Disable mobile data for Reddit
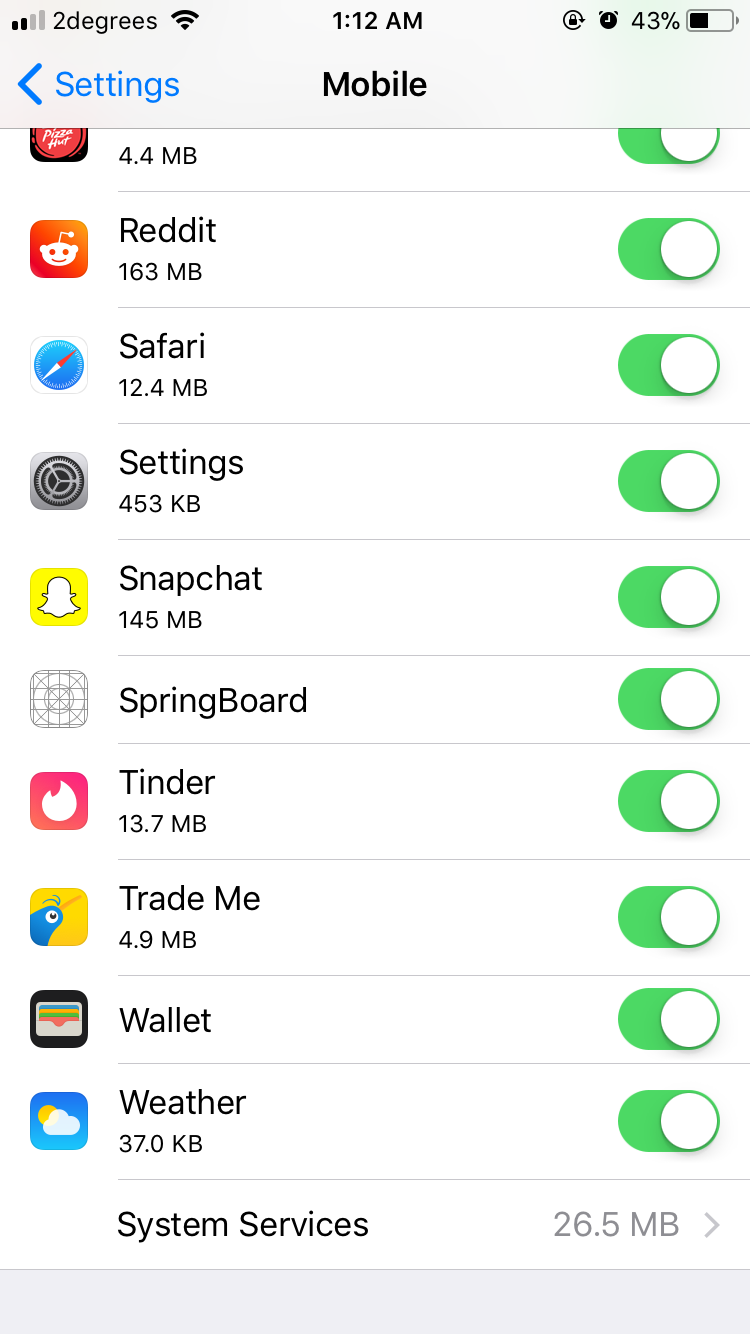 tap(669, 249)
